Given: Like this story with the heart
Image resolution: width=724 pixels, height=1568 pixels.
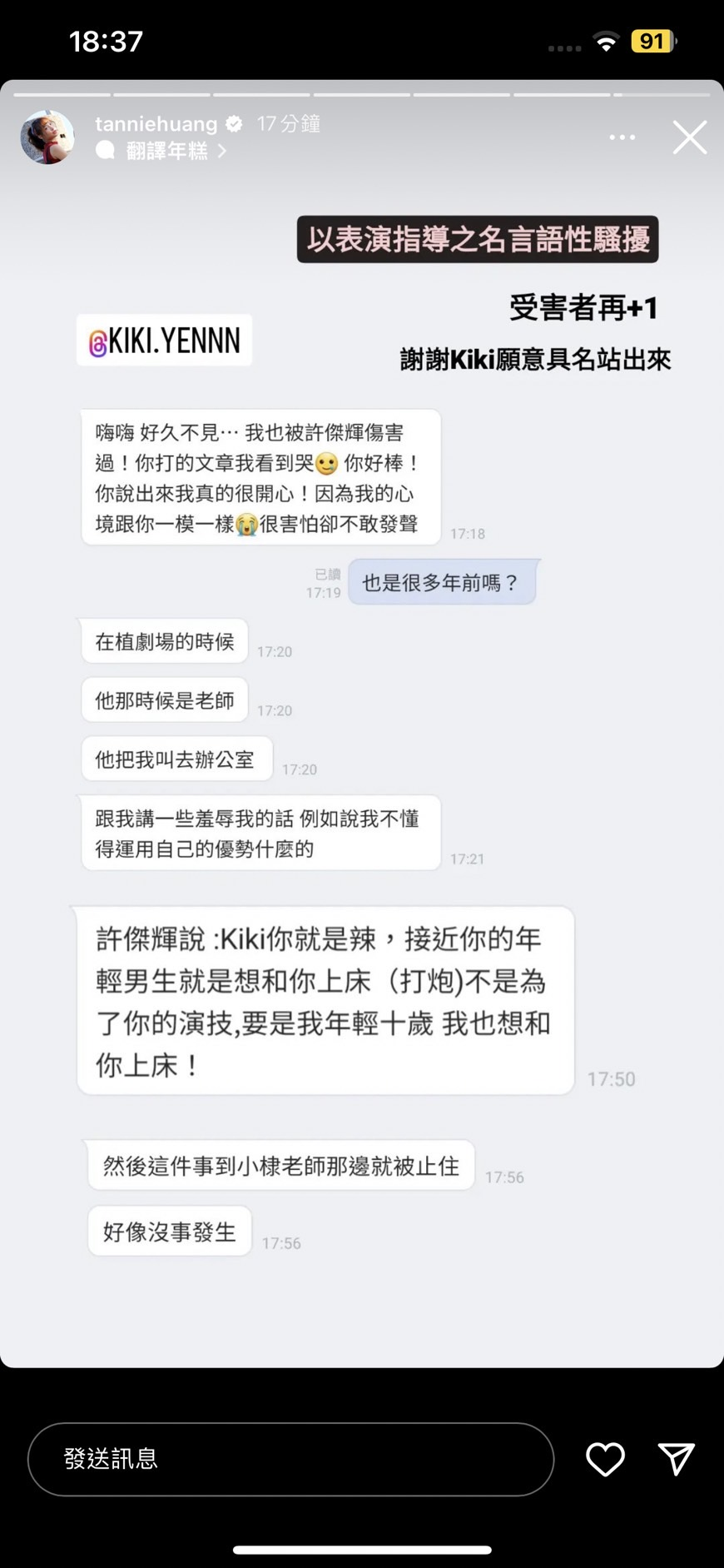Looking at the screenshot, I should point(605,1459).
